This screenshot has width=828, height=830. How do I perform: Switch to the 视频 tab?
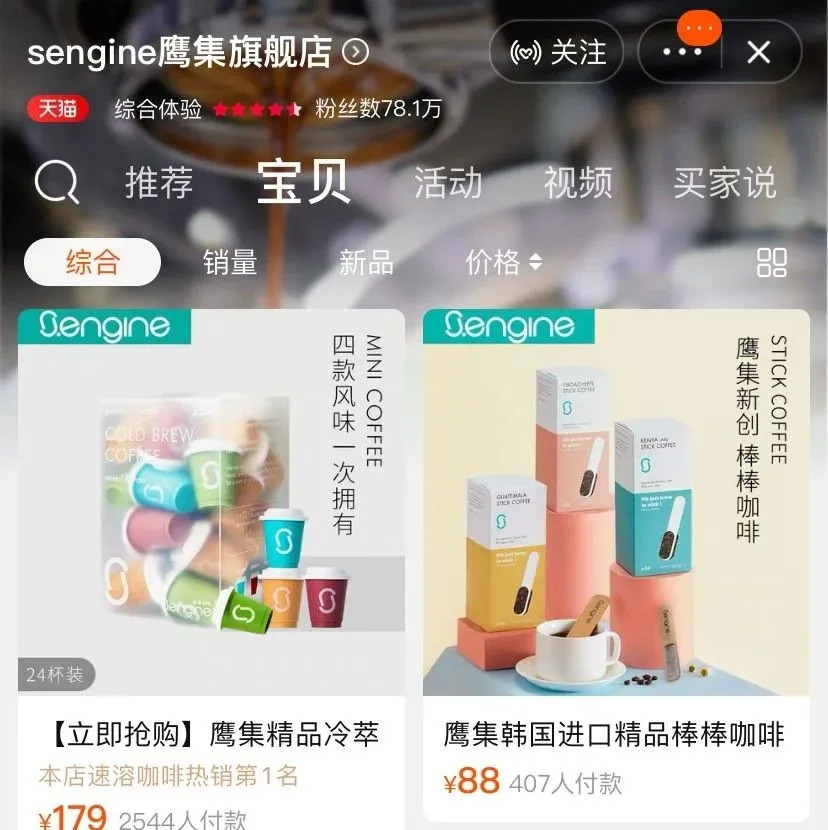(x=578, y=183)
